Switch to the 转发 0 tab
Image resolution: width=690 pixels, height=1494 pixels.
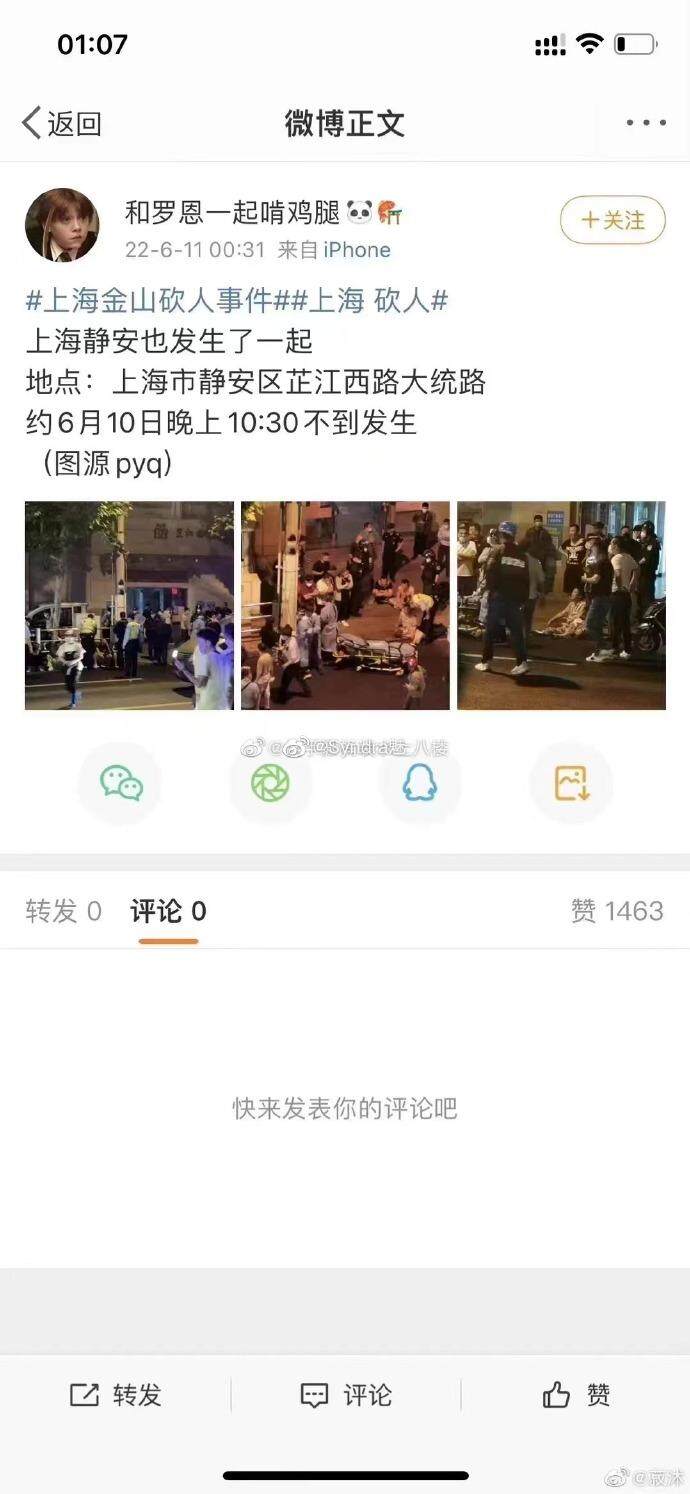coord(63,911)
